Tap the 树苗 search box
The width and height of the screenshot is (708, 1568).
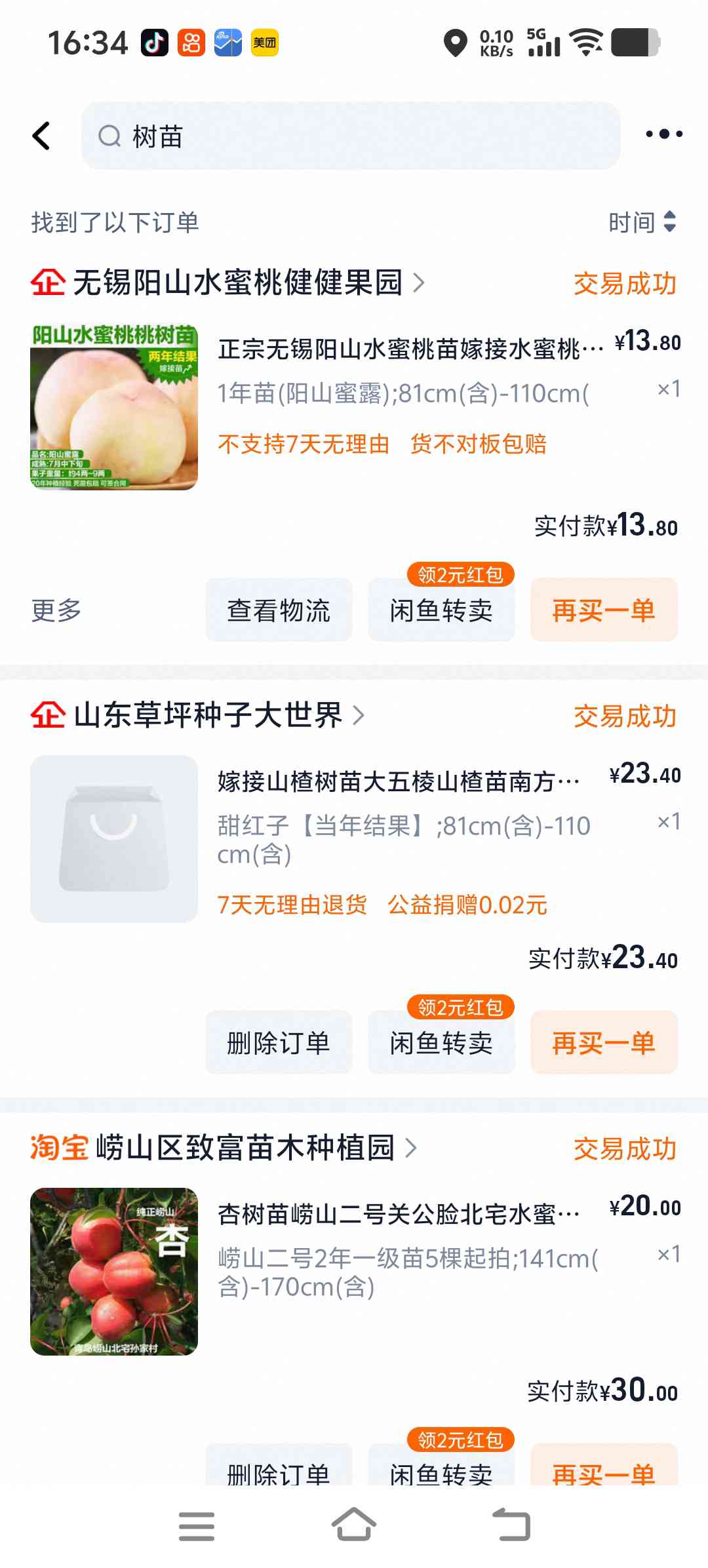[351, 136]
